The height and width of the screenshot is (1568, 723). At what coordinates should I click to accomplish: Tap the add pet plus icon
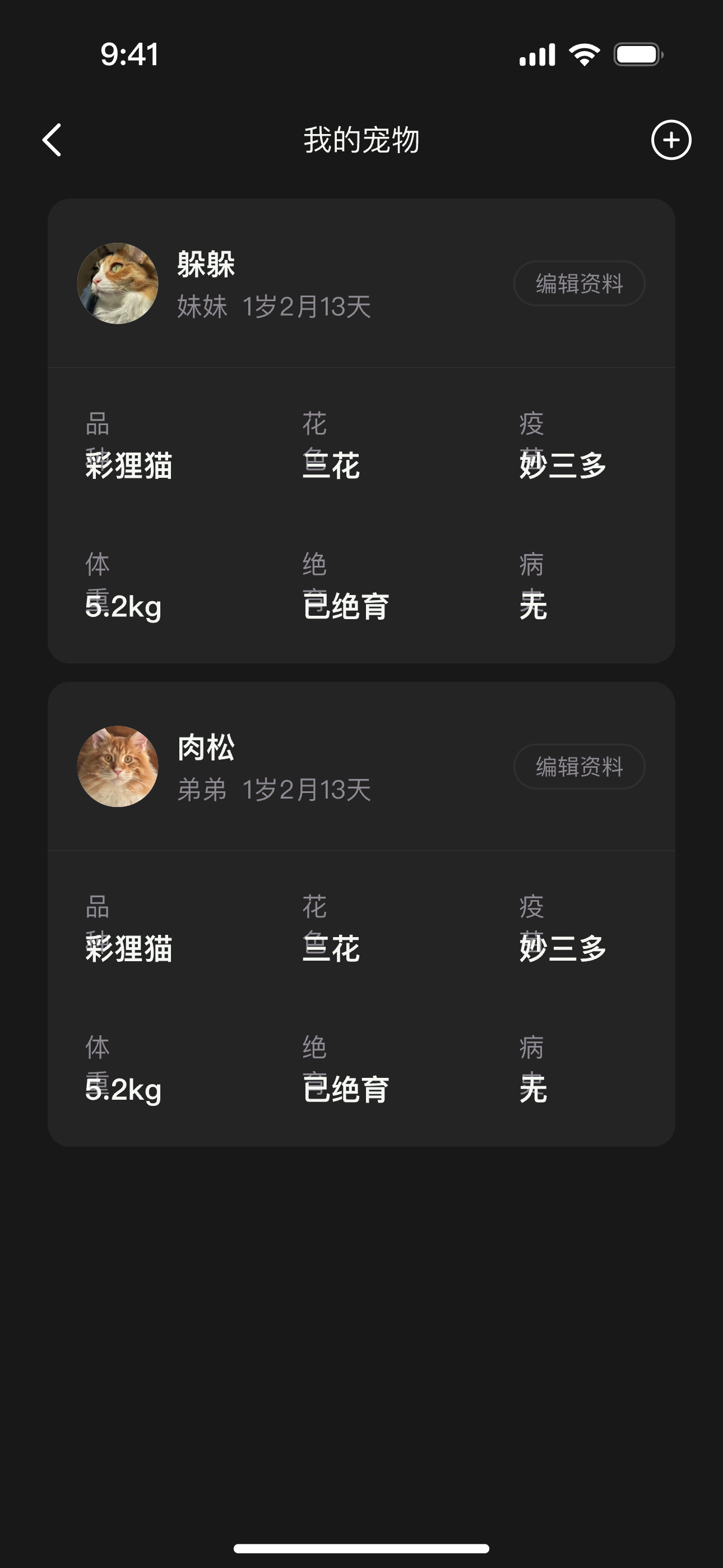click(671, 140)
